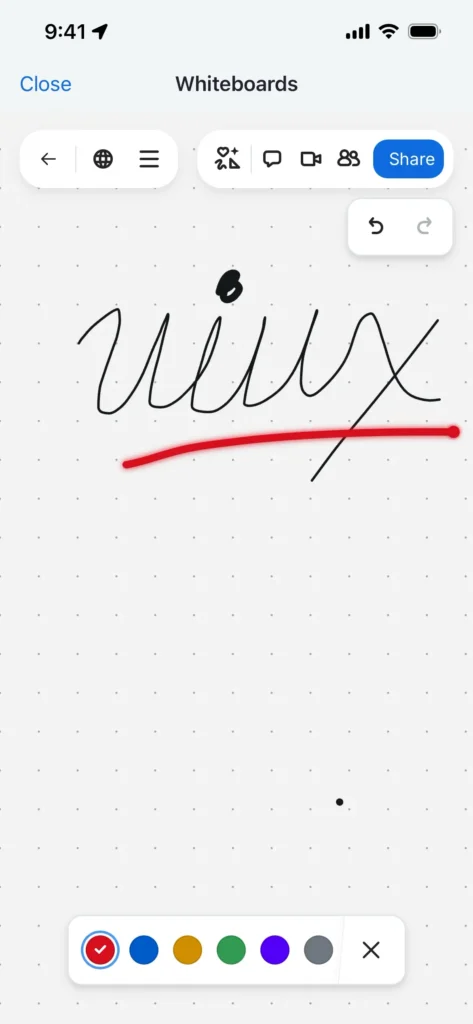Select the red pen color
The image size is (473, 1024).
pos(100,950)
